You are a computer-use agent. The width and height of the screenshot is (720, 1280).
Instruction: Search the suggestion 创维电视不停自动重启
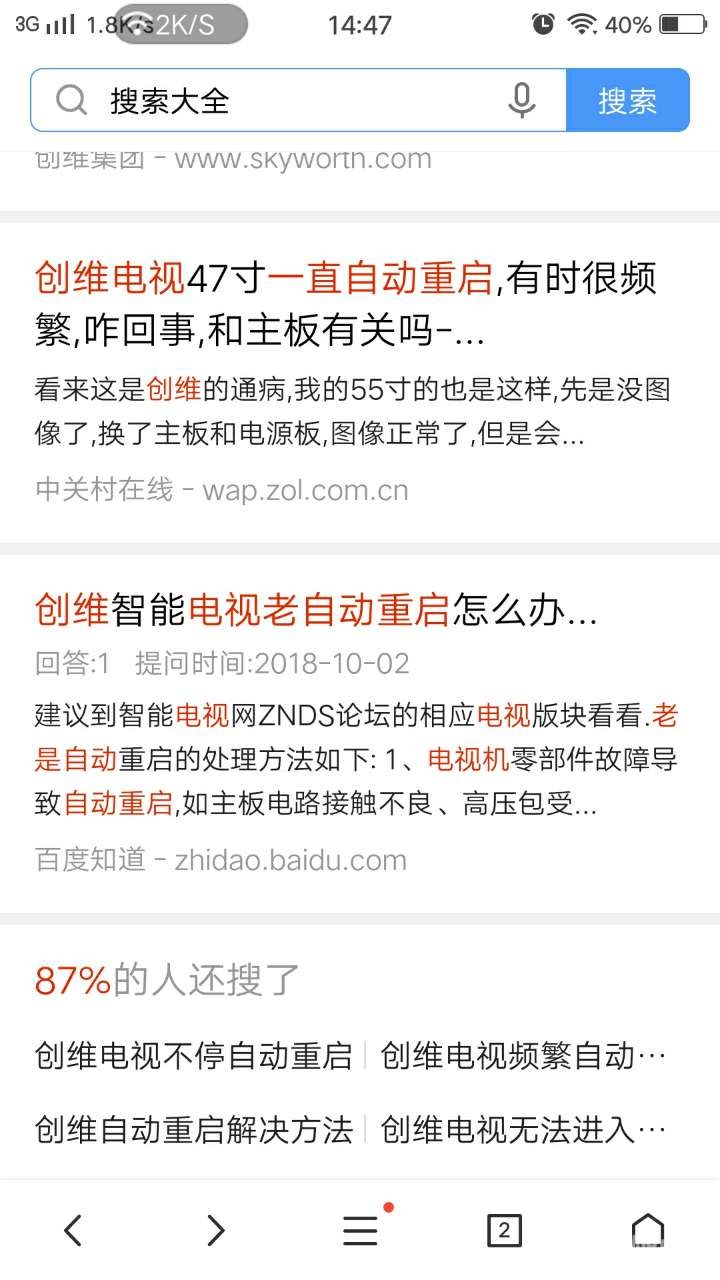click(x=194, y=1055)
